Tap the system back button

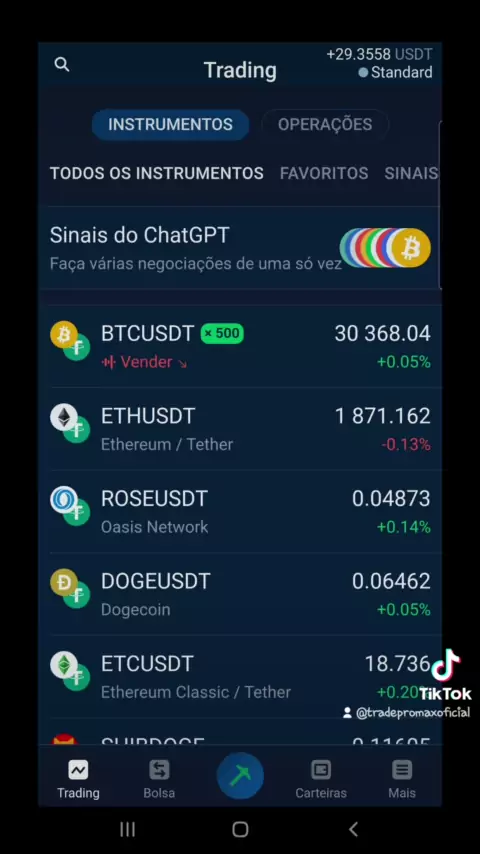pyautogui.click(x=353, y=829)
